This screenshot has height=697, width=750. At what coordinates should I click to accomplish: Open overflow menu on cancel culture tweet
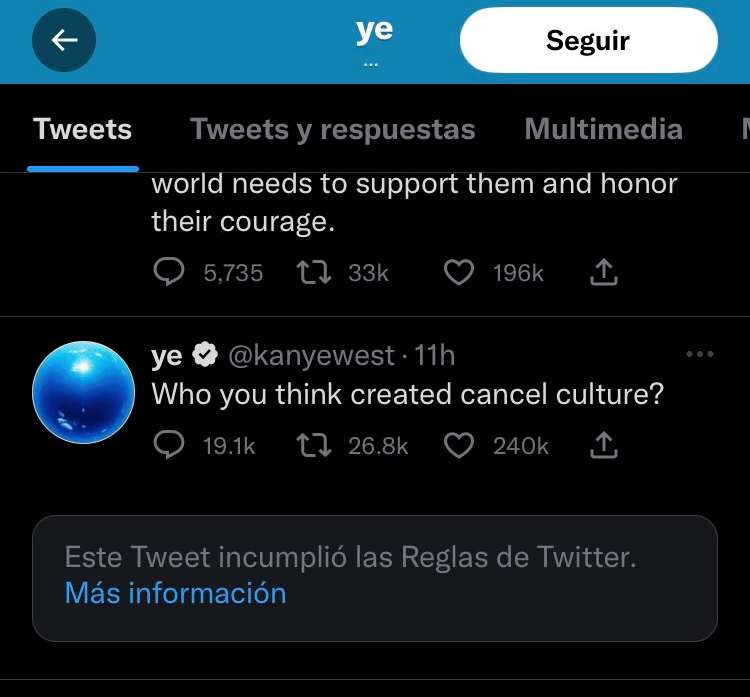(700, 355)
